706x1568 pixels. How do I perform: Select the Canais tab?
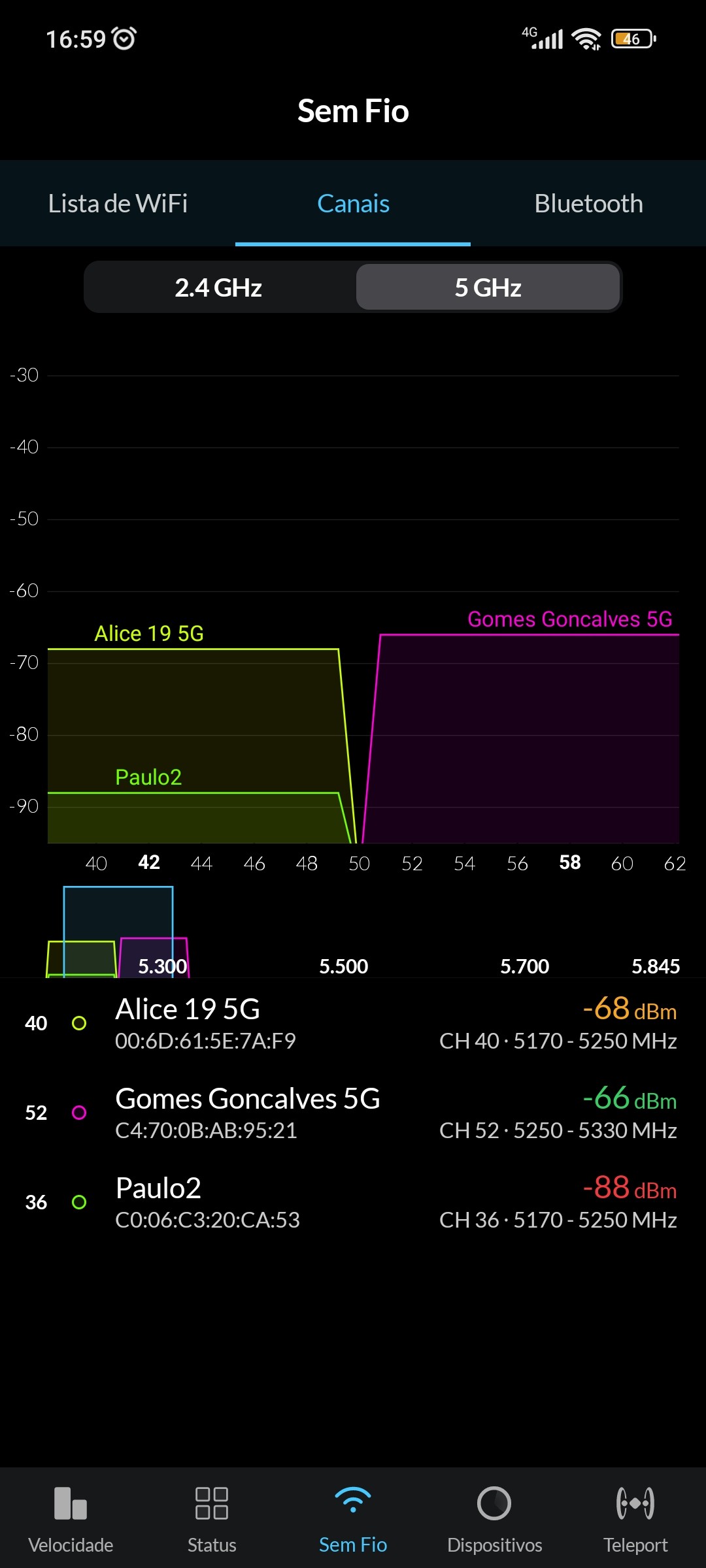pos(353,204)
